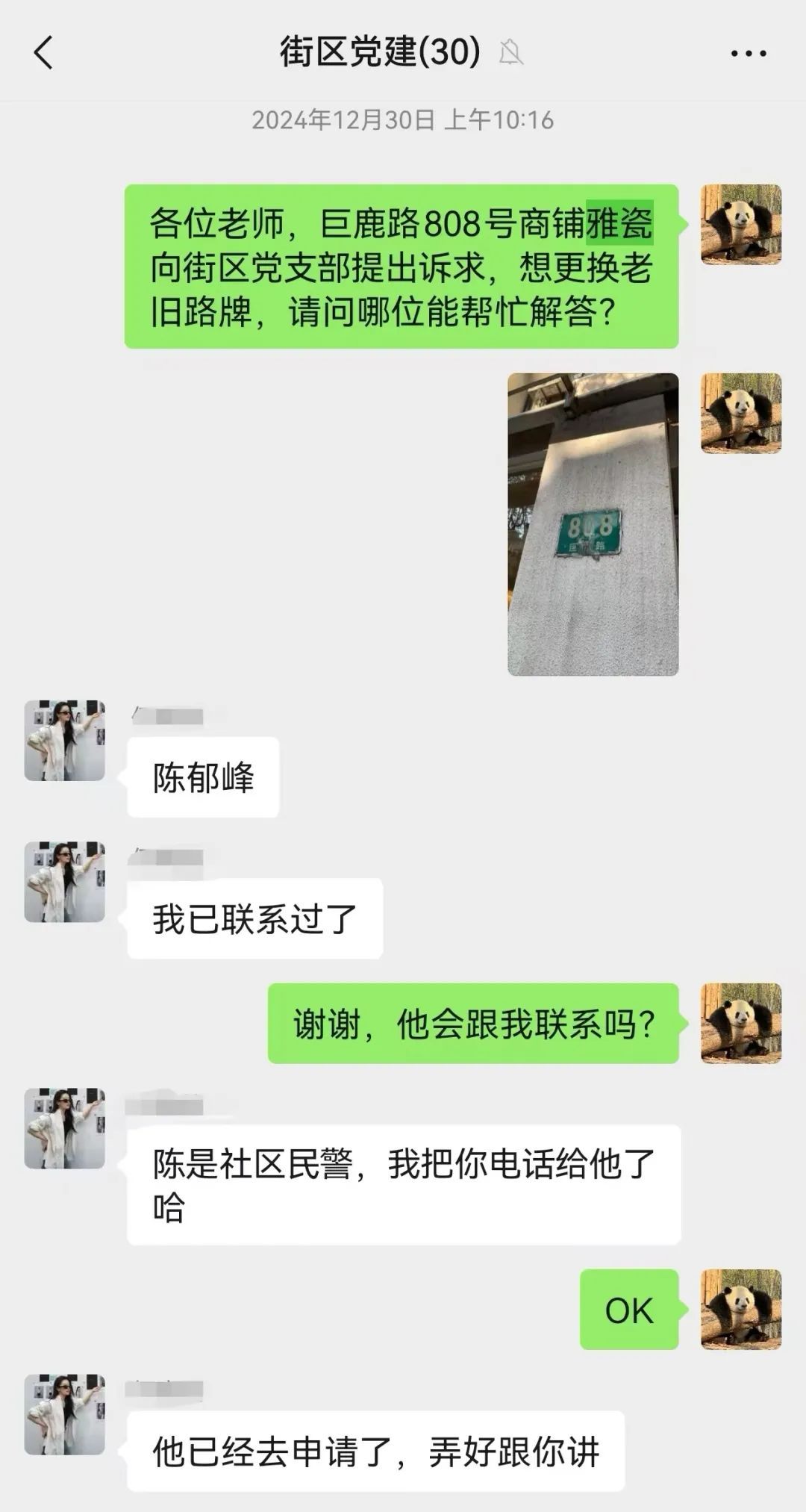
Task: Open the panda avatar next to the OK message
Action: click(x=740, y=1309)
